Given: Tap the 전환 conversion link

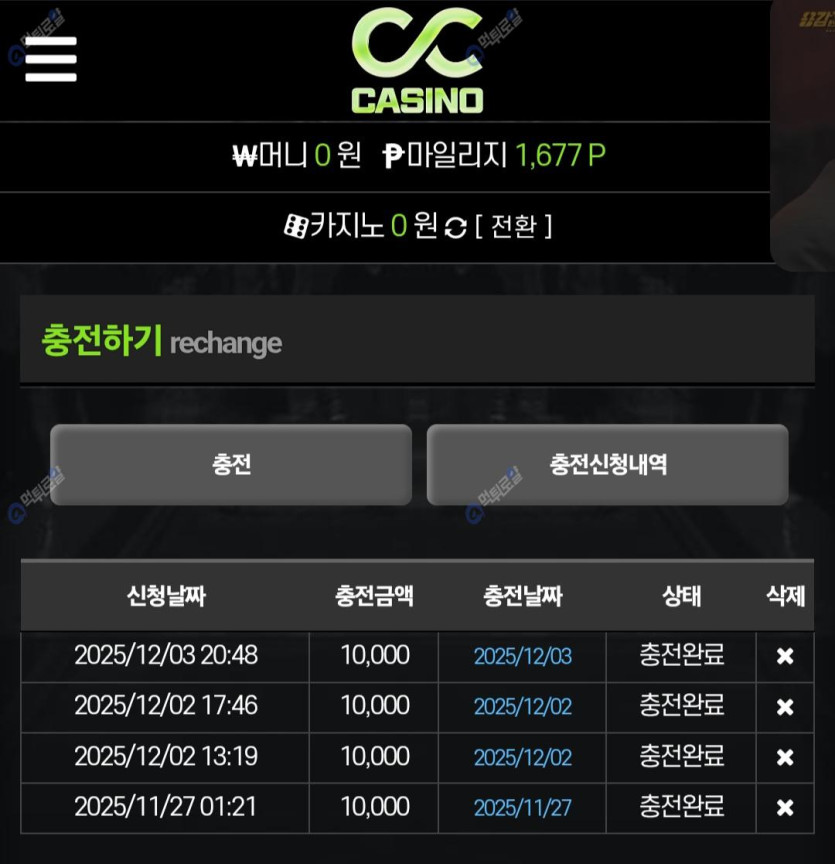Looking at the screenshot, I should pos(513,227).
